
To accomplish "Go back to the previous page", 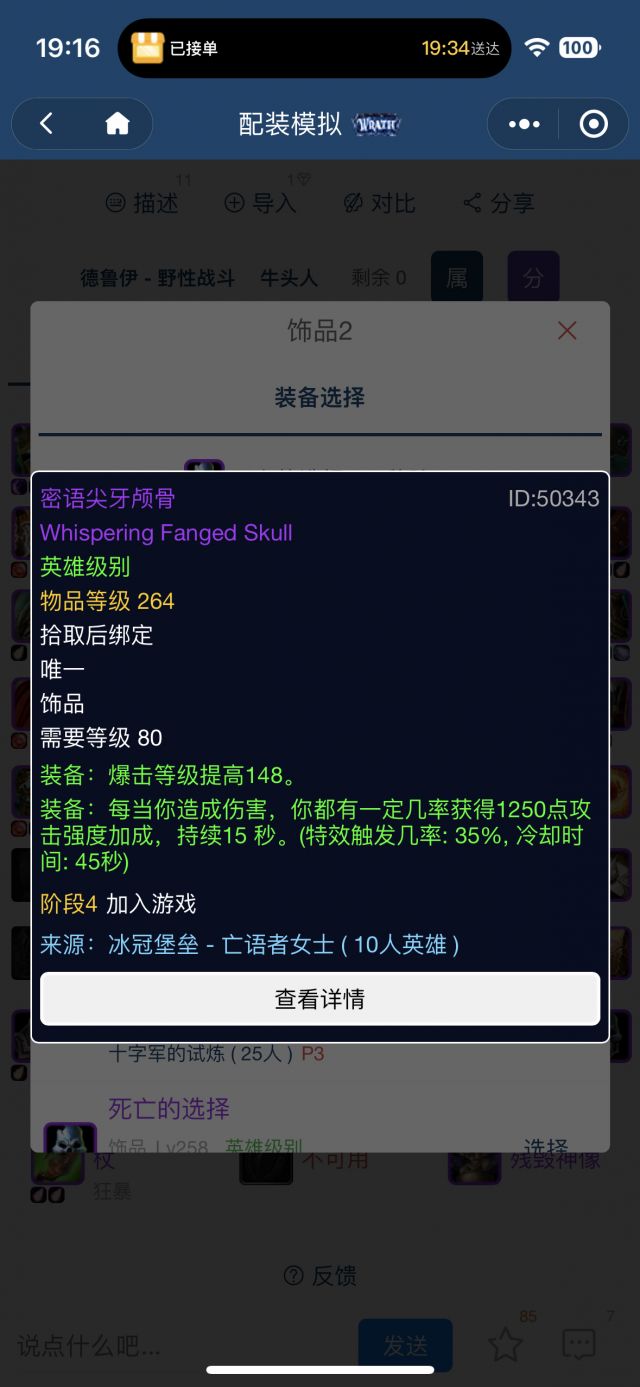I will [x=46, y=123].
